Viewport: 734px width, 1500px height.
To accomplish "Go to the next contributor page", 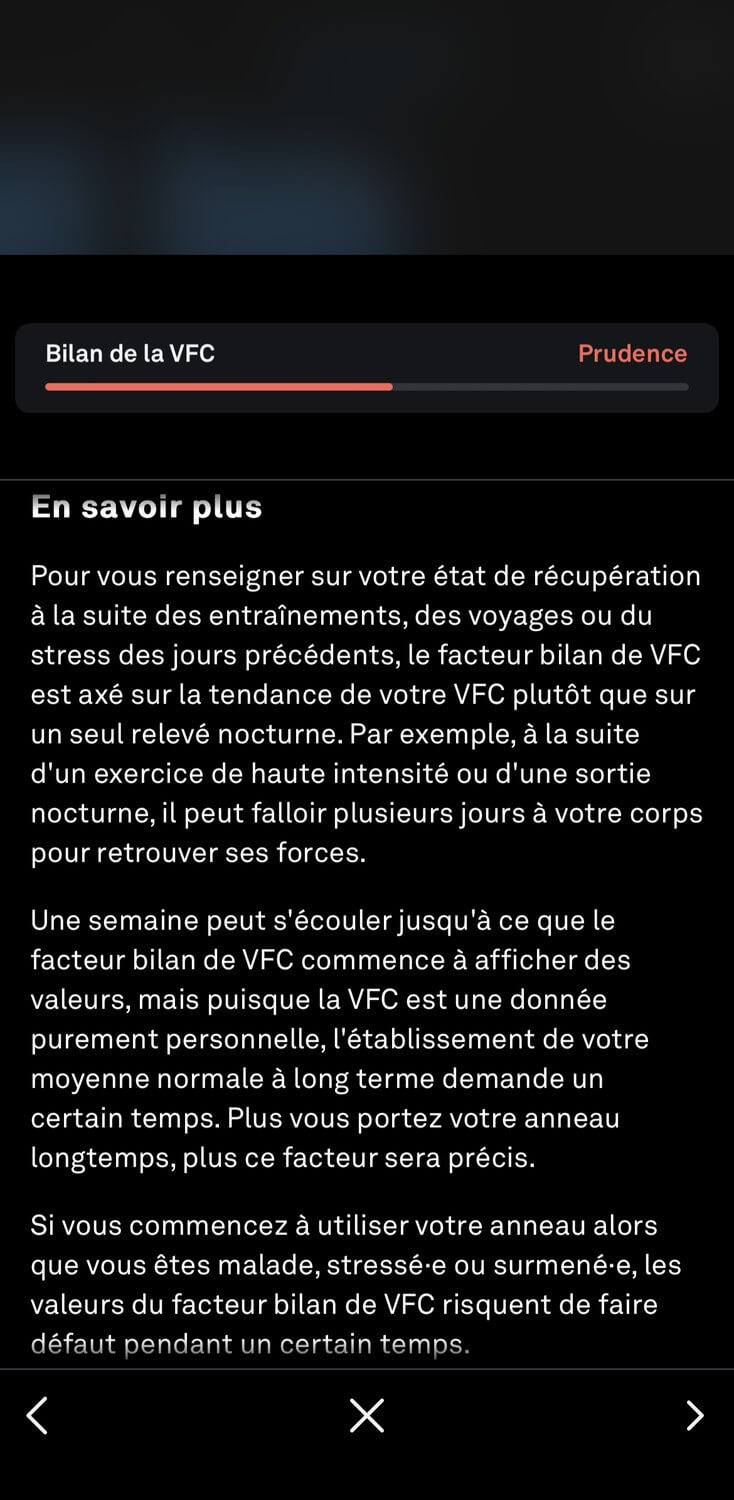I will click(x=695, y=1415).
